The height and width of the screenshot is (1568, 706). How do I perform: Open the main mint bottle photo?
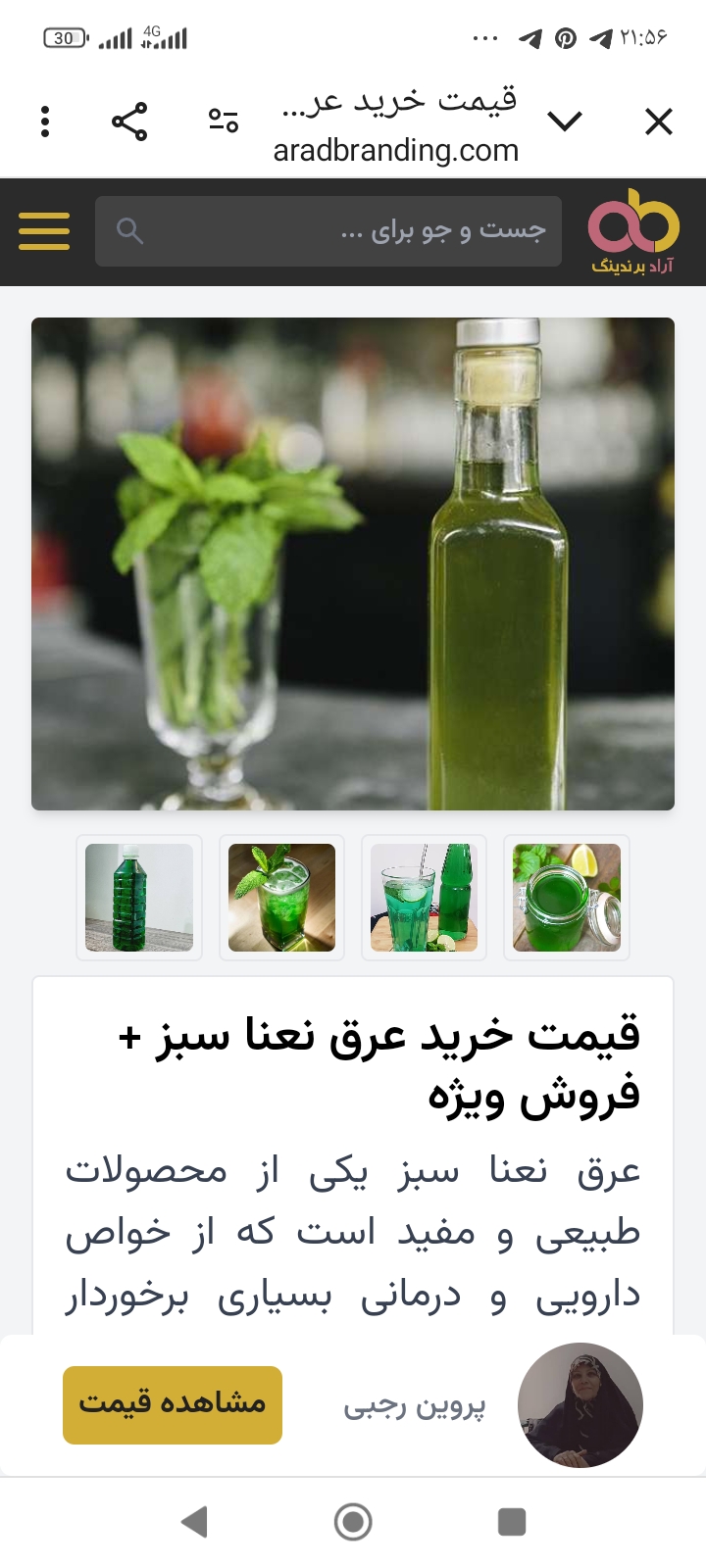tap(353, 563)
